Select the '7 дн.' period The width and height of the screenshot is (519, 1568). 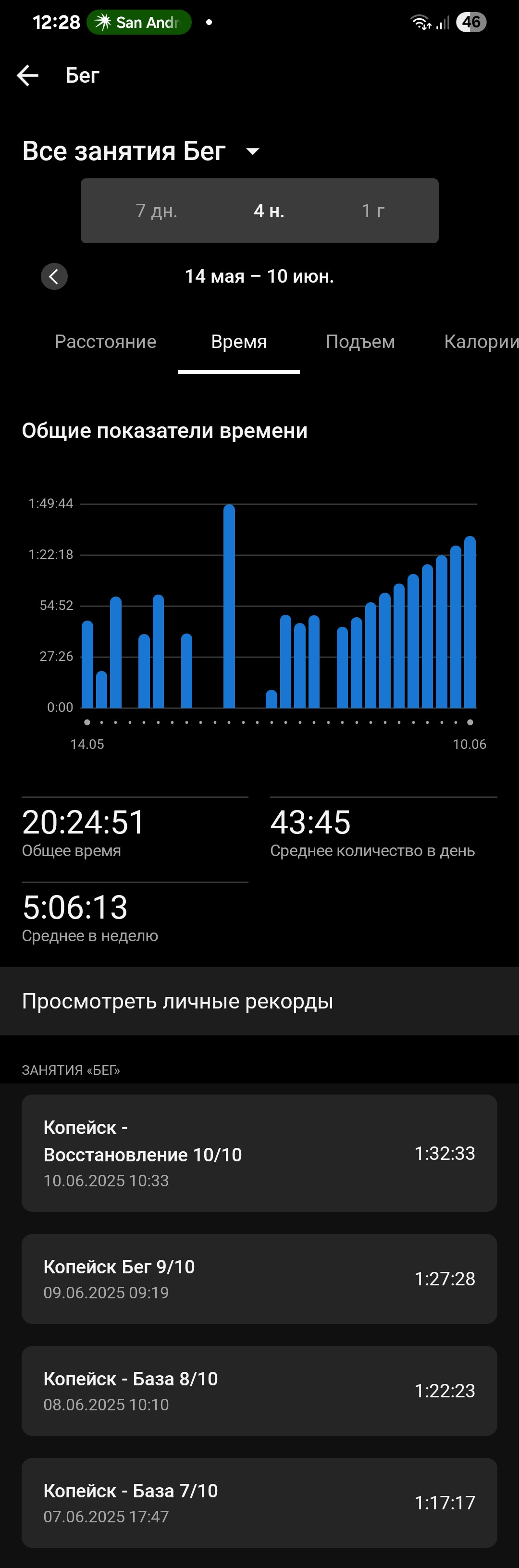[156, 211]
